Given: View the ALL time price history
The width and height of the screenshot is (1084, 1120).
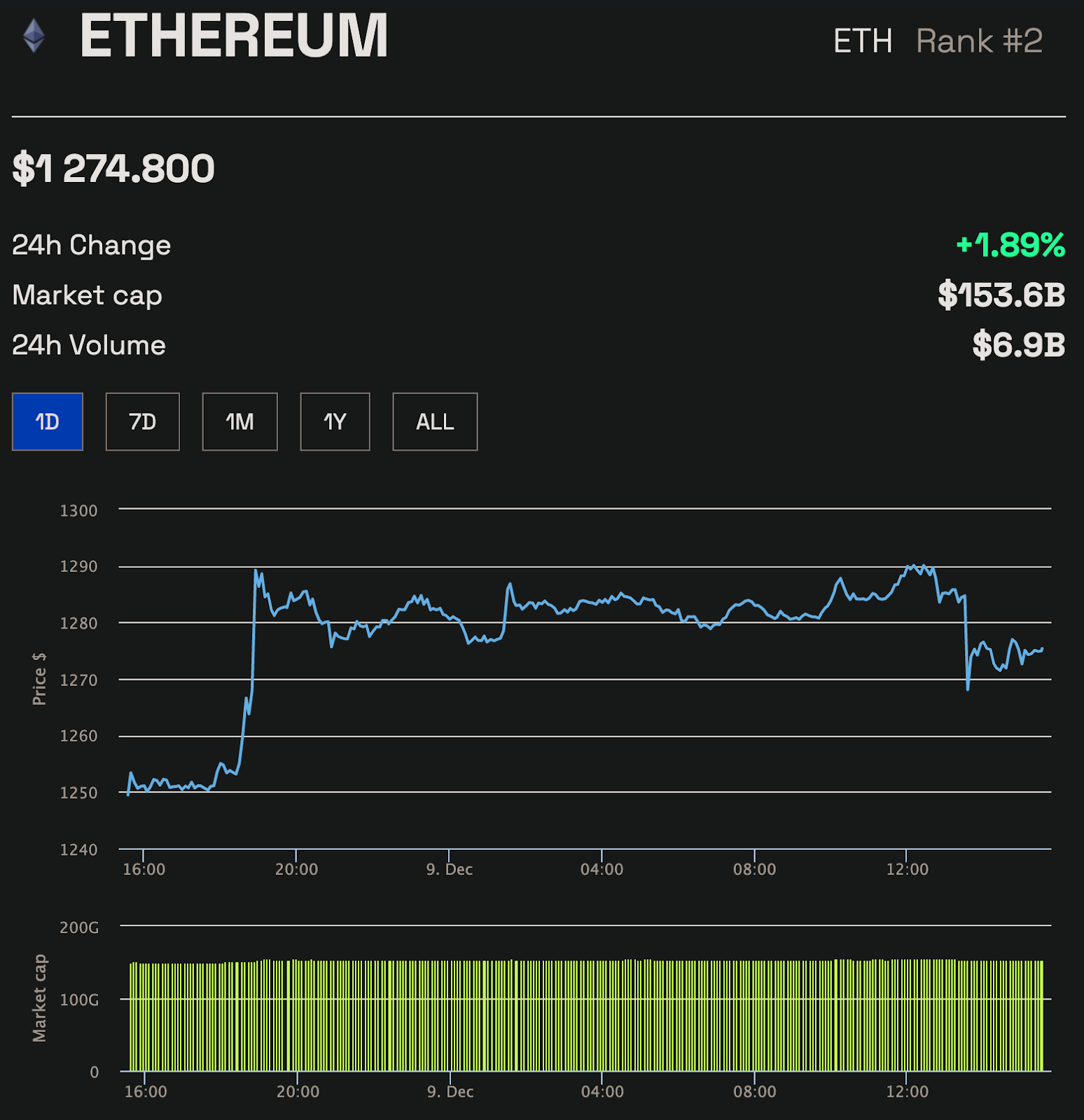Looking at the screenshot, I should (x=435, y=421).
